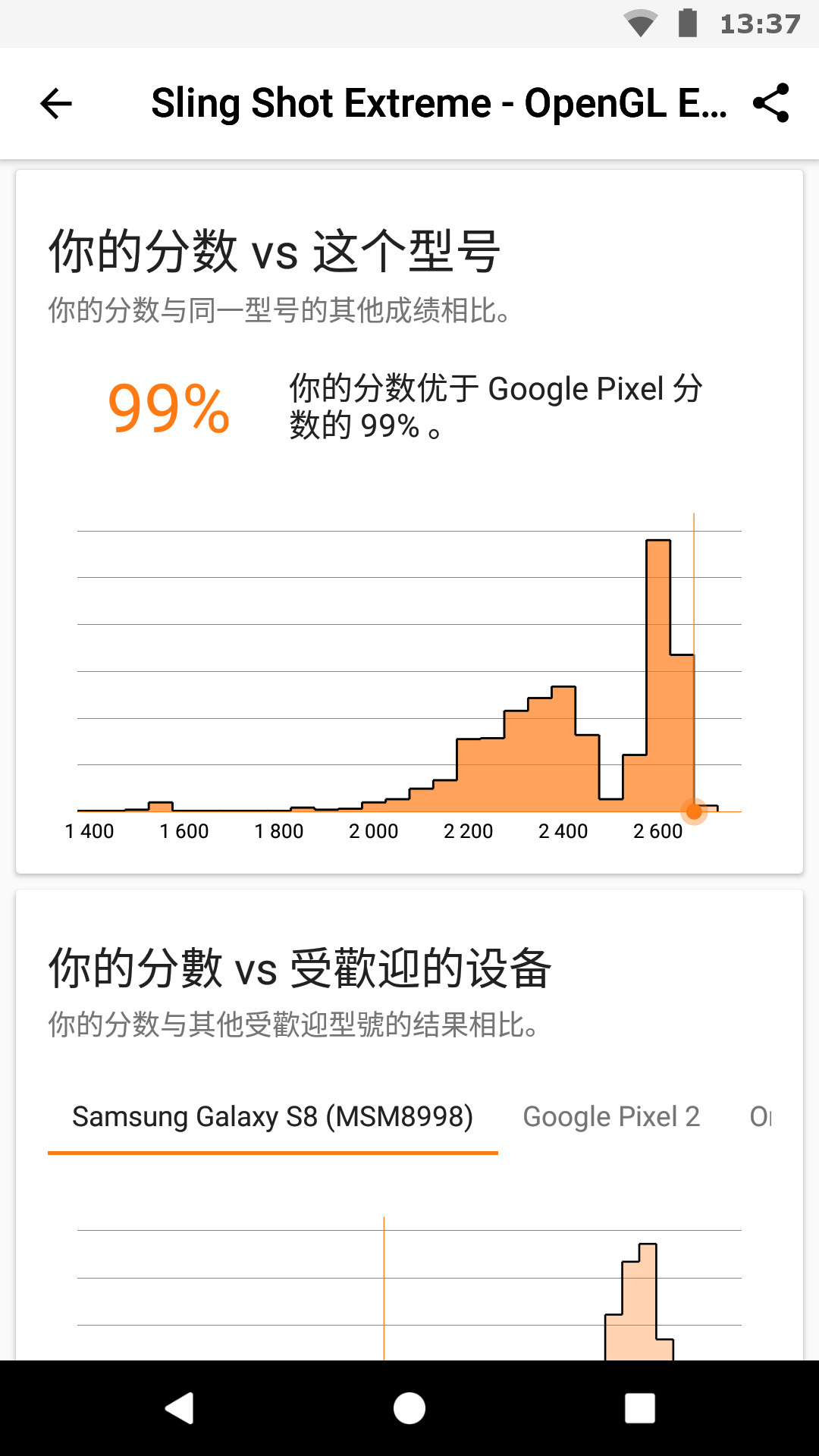
Task: Tap the orange score marker dot on histogram
Action: [x=694, y=811]
